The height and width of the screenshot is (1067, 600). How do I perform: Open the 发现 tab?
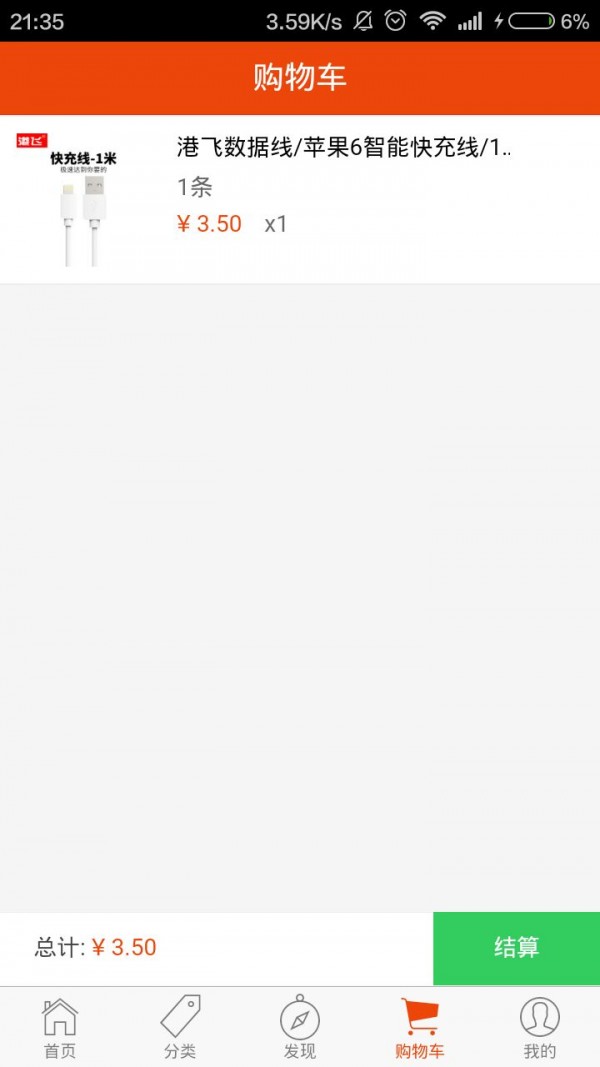pyautogui.click(x=300, y=1028)
